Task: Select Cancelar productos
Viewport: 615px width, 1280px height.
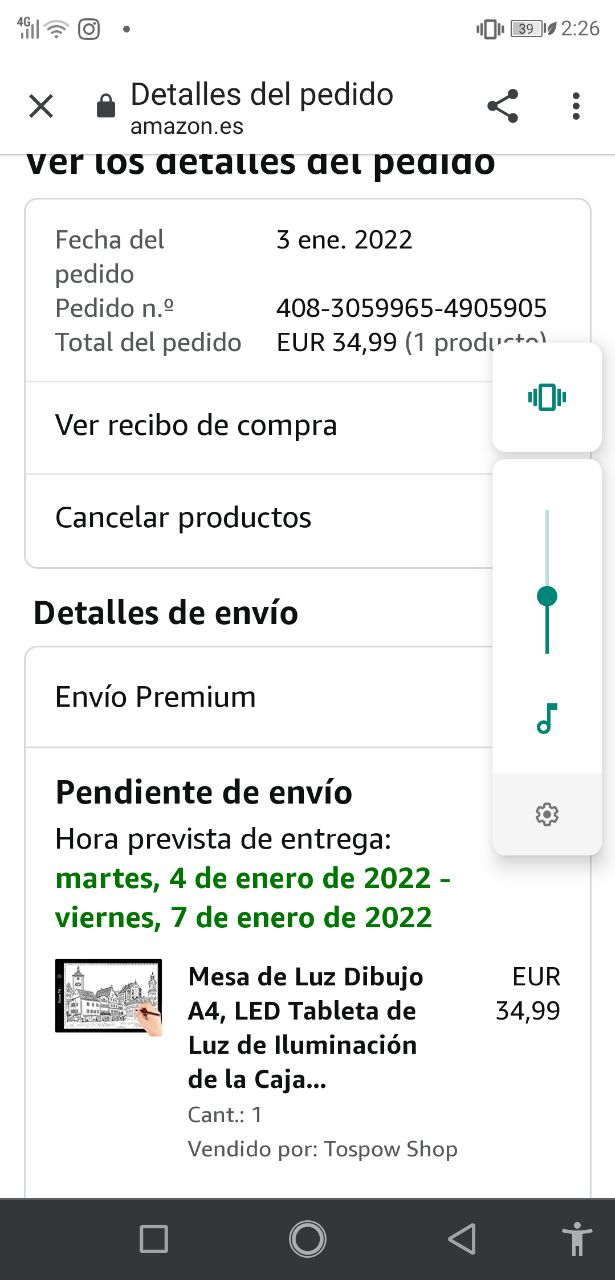Action: point(183,518)
